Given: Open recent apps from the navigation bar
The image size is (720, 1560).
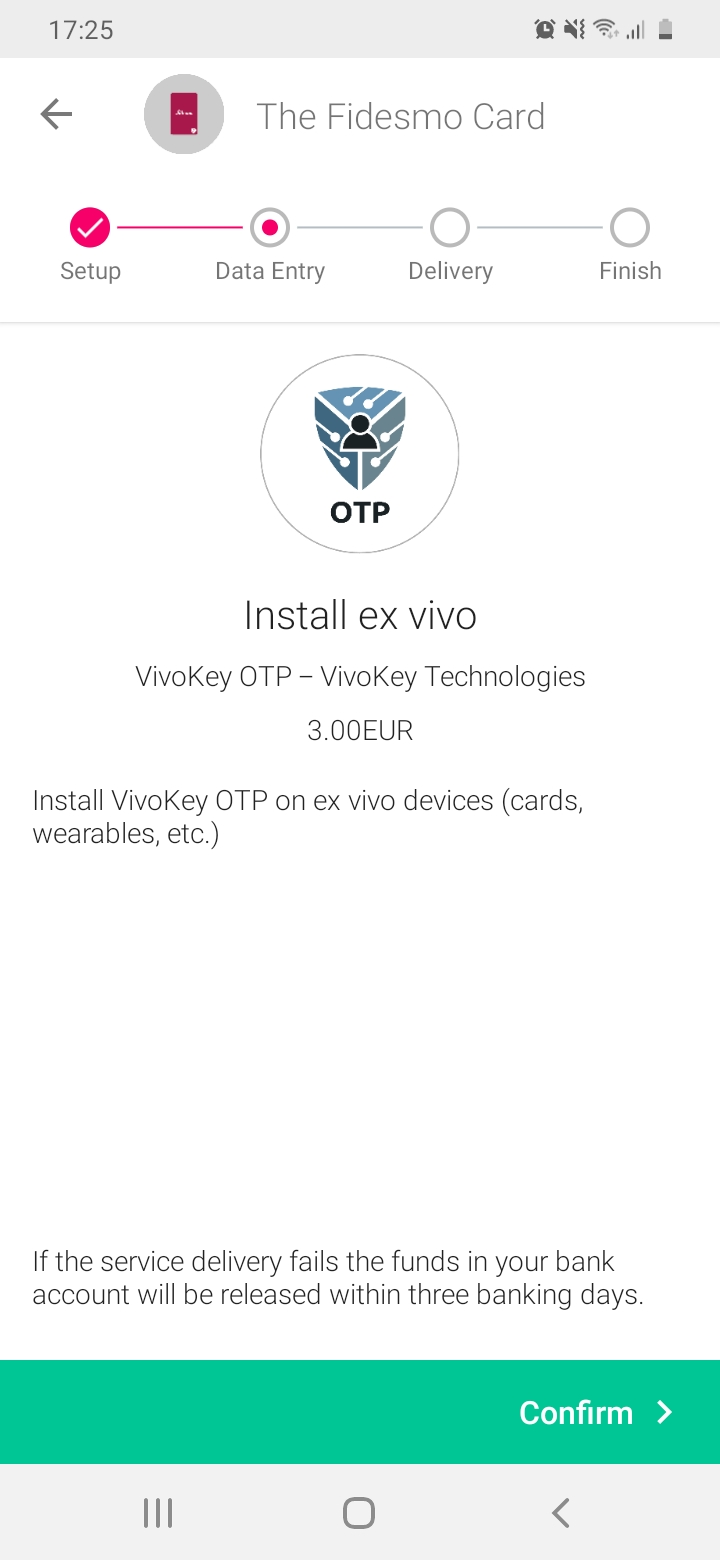Looking at the screenshot, I should click(158, 1513).
